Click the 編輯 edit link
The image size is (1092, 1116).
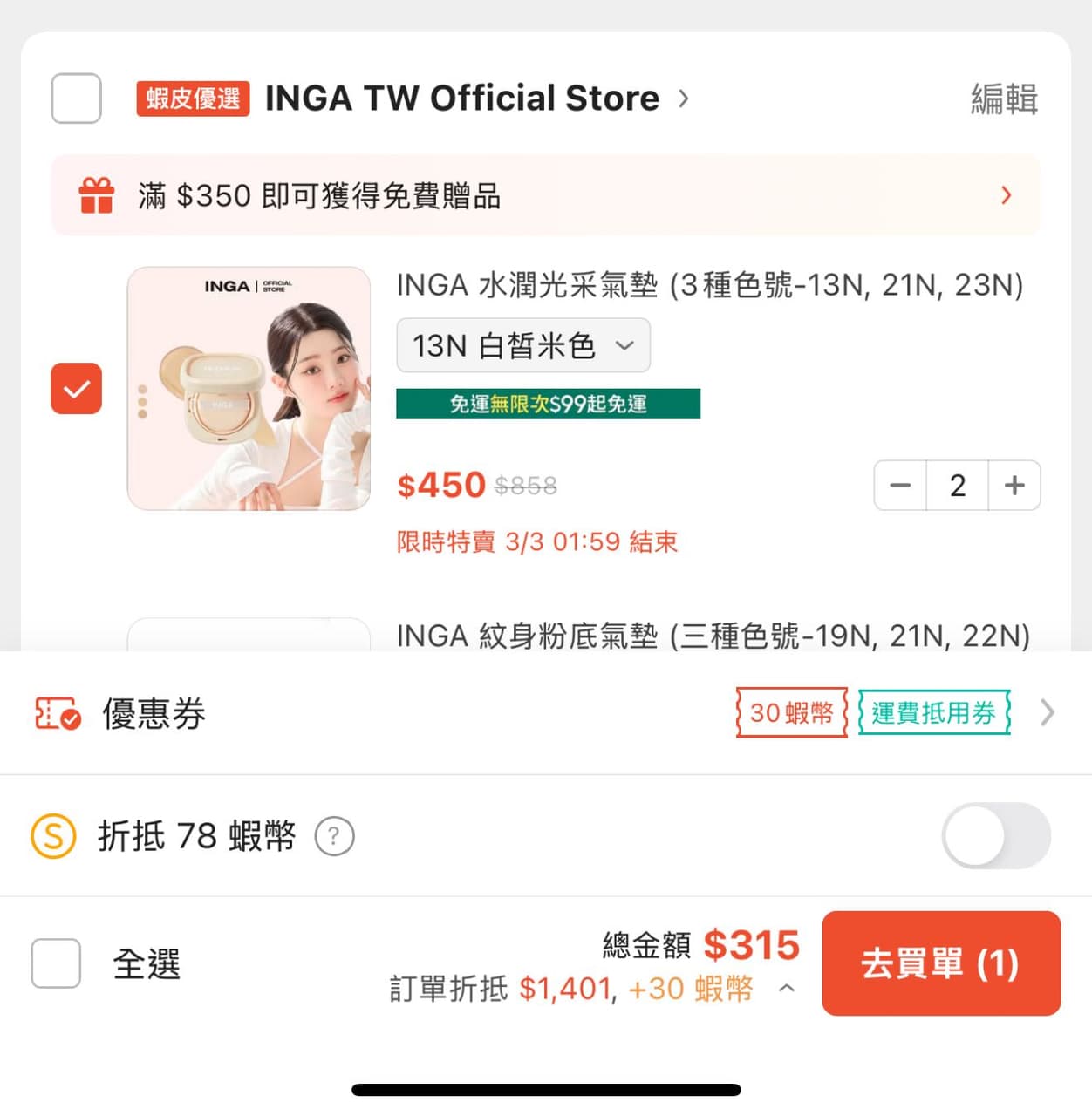tap(1003, 99)
